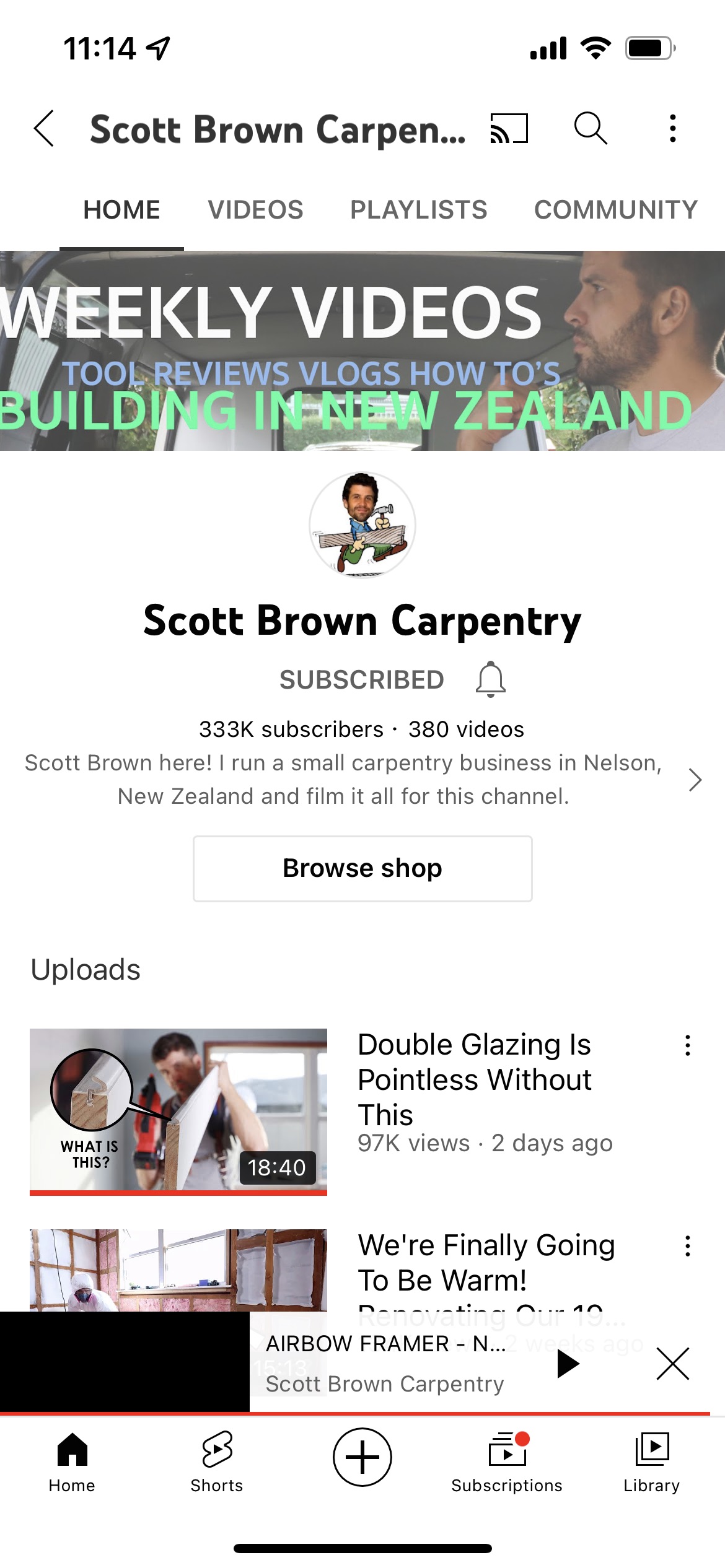The height and width of the screenshot is (1568, 725).
Task: Tap the create plus button
Action: tap(362, 1457)
